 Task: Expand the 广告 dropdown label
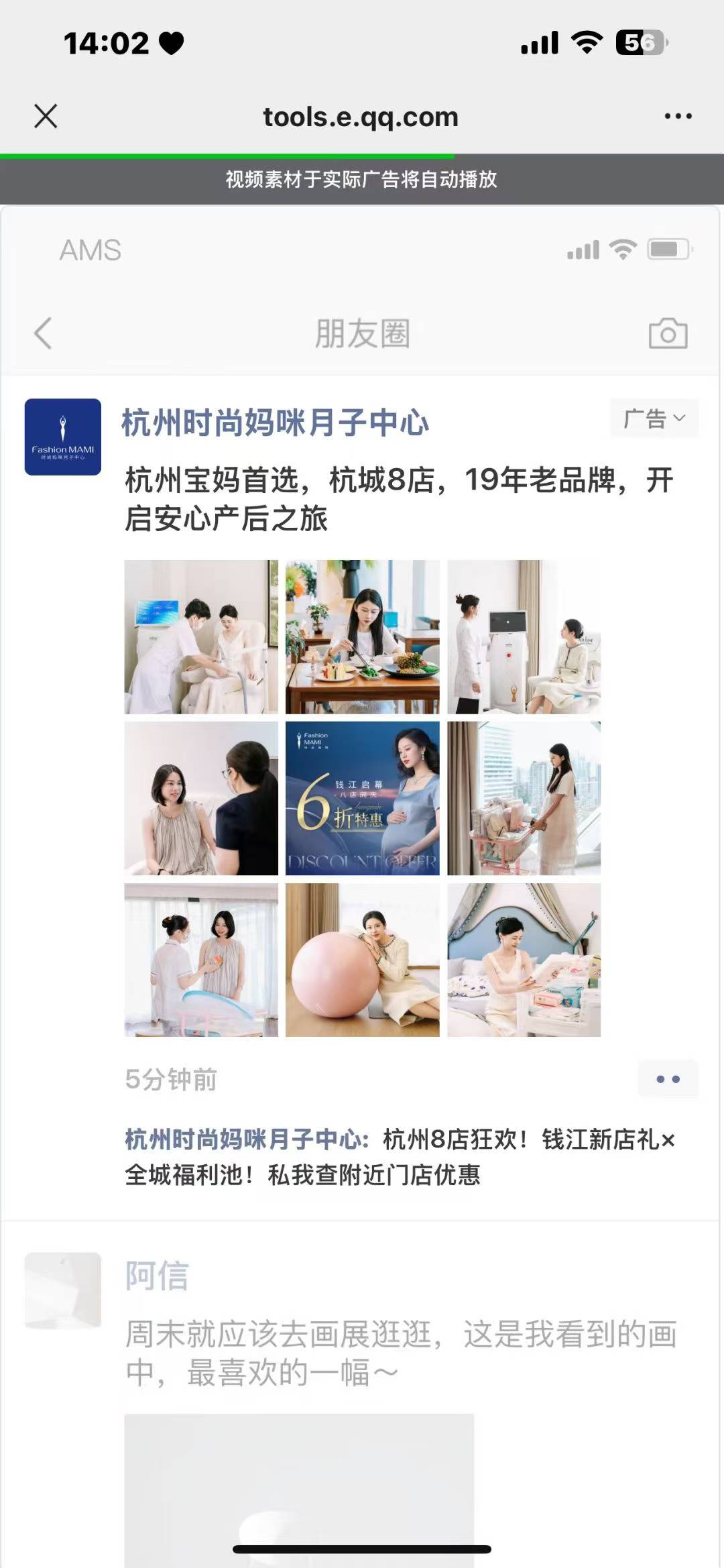654,418
